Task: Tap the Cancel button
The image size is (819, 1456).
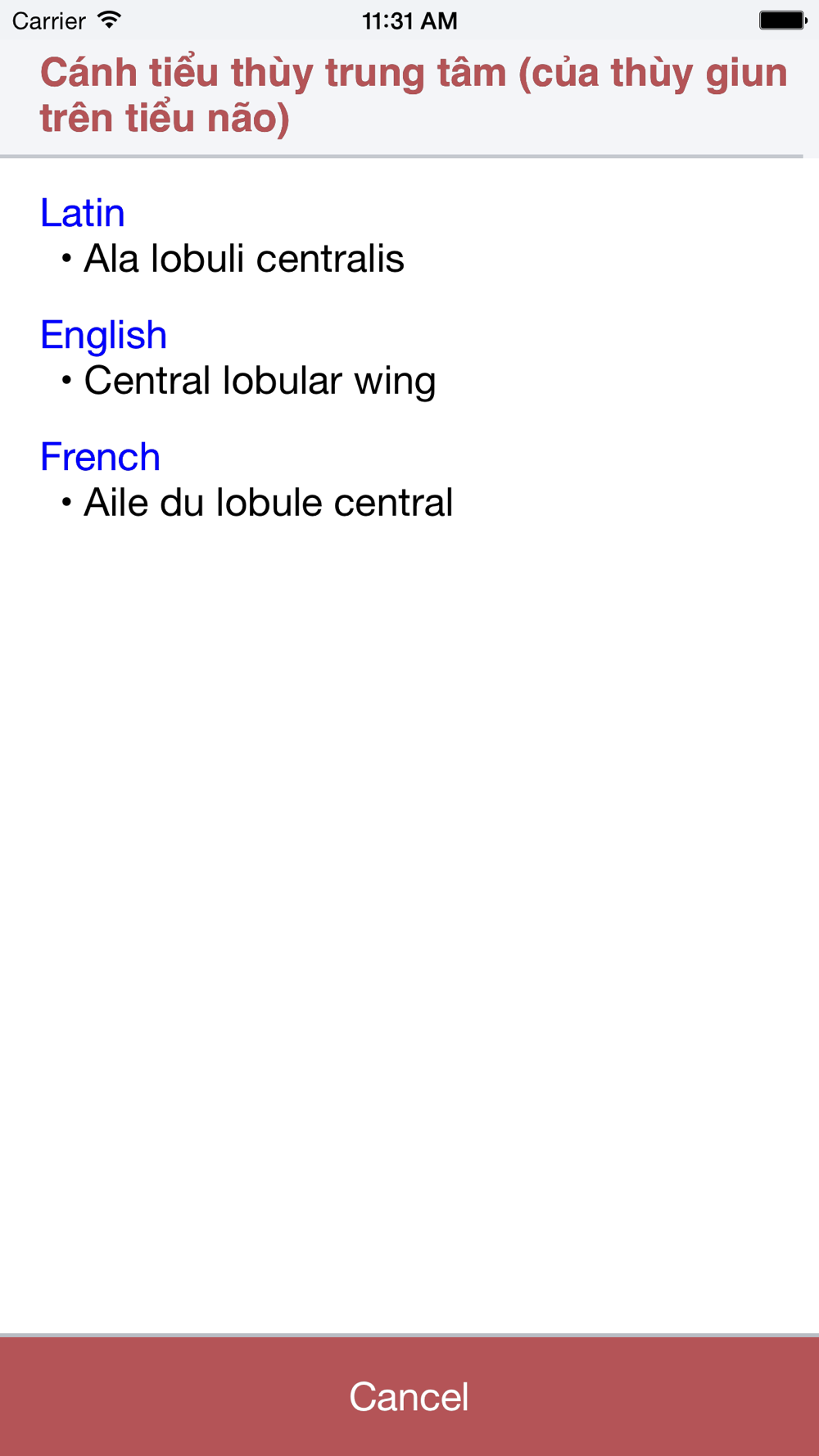Action: (x=409, y=1397)
